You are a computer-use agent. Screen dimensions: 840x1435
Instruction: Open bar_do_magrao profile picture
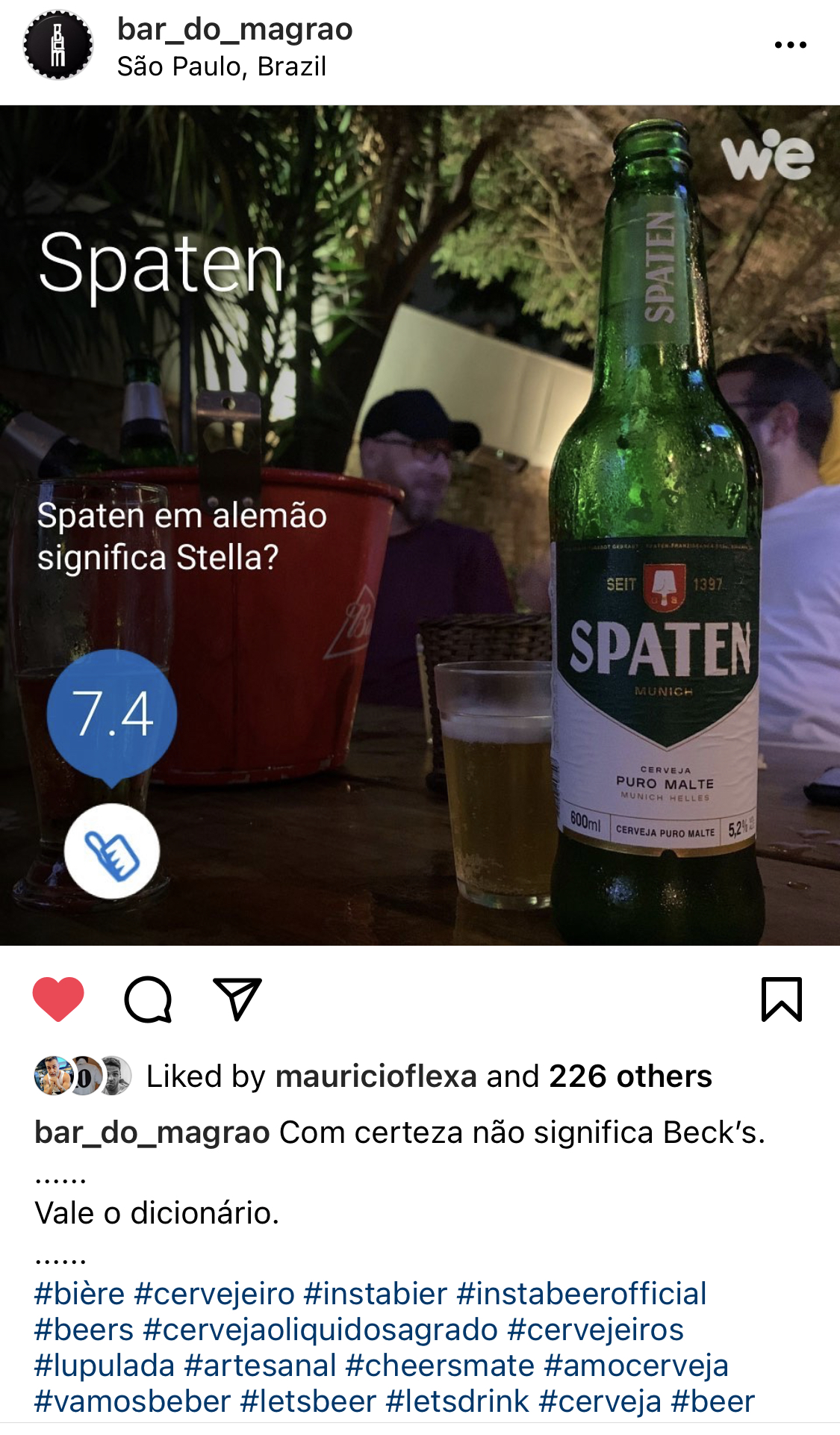(58, 46)
